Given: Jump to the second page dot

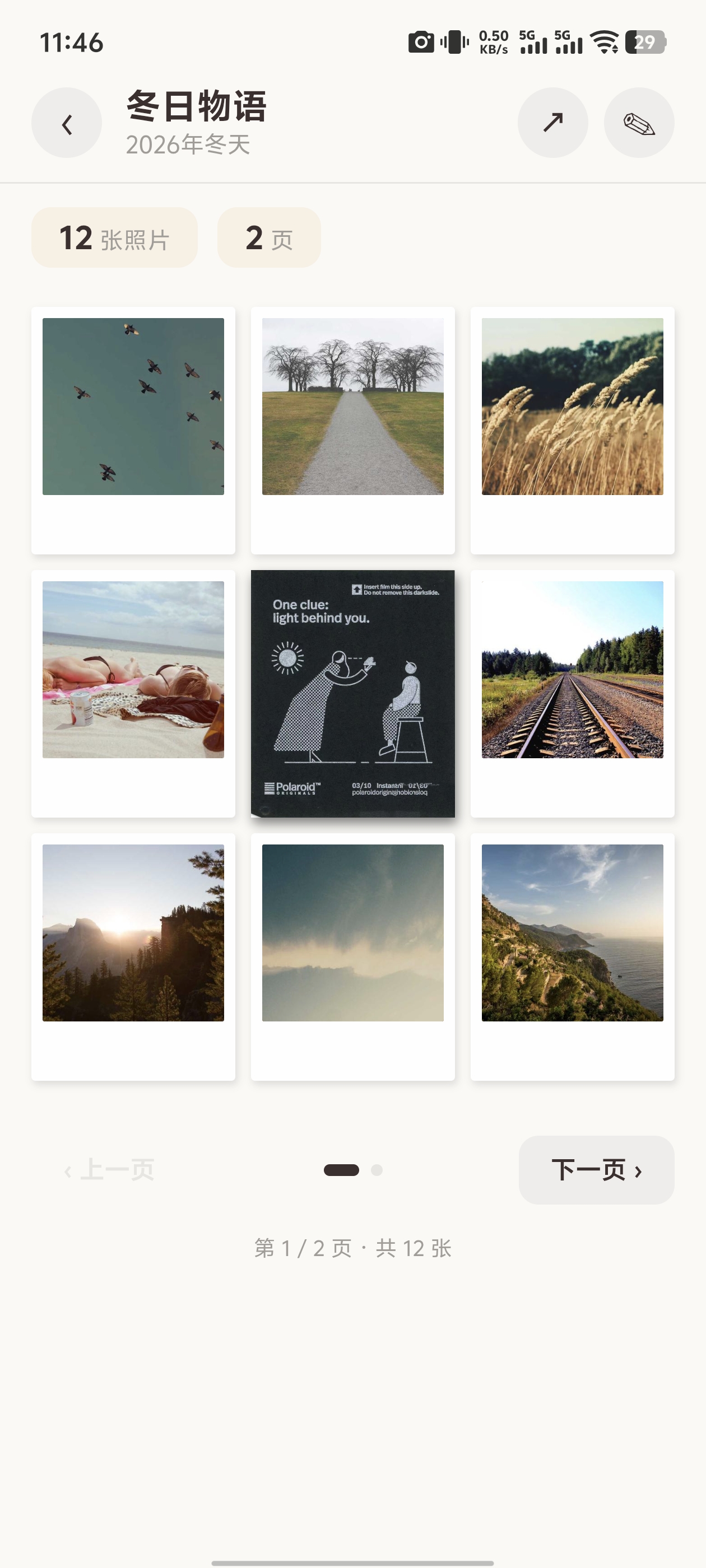Looking at the screenshot, I should (x=377, y=1170).
